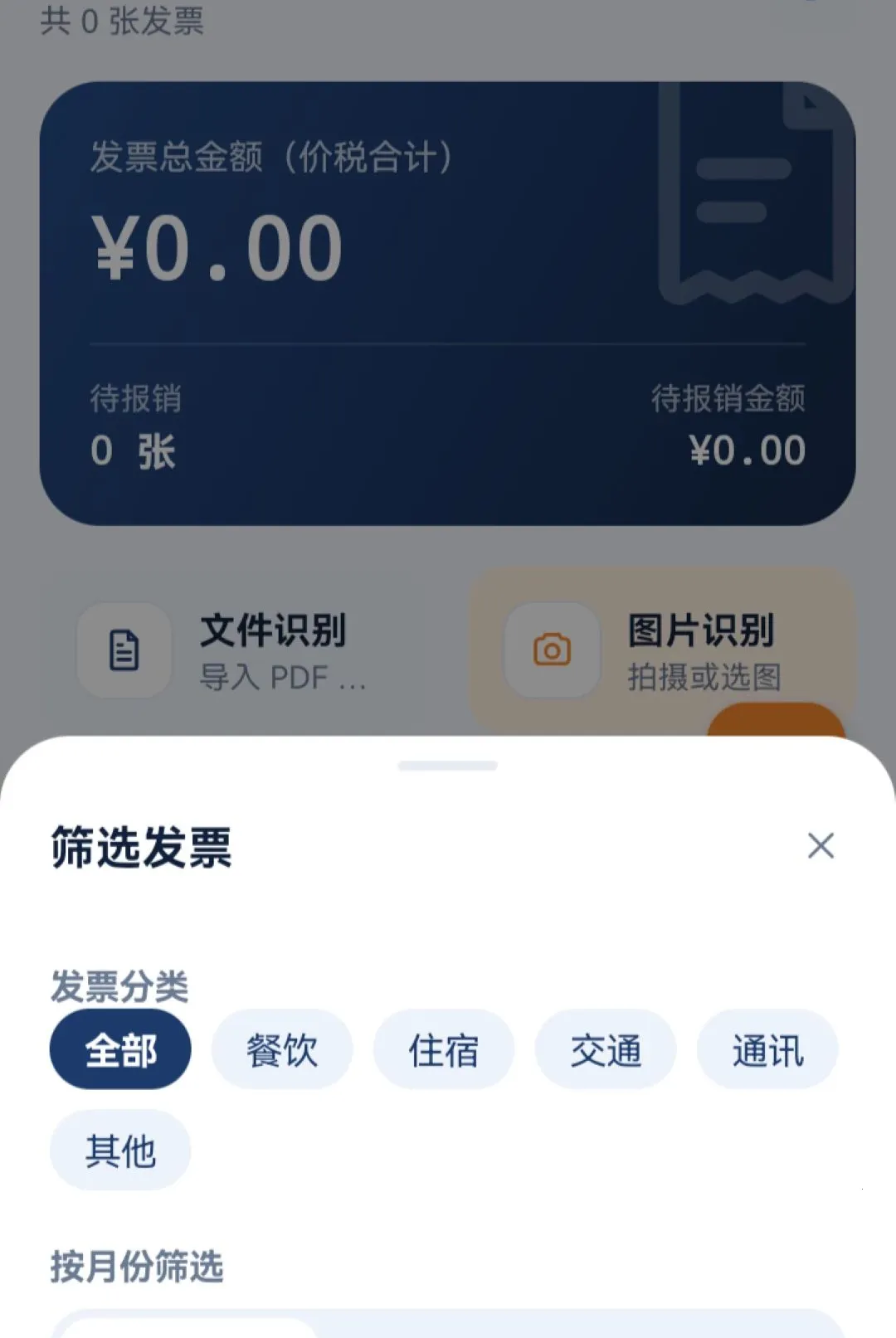The width and height of the screenshot is (896, 1338).
Task: Pick the 通讯 category chip
Action: point(767,1050)
